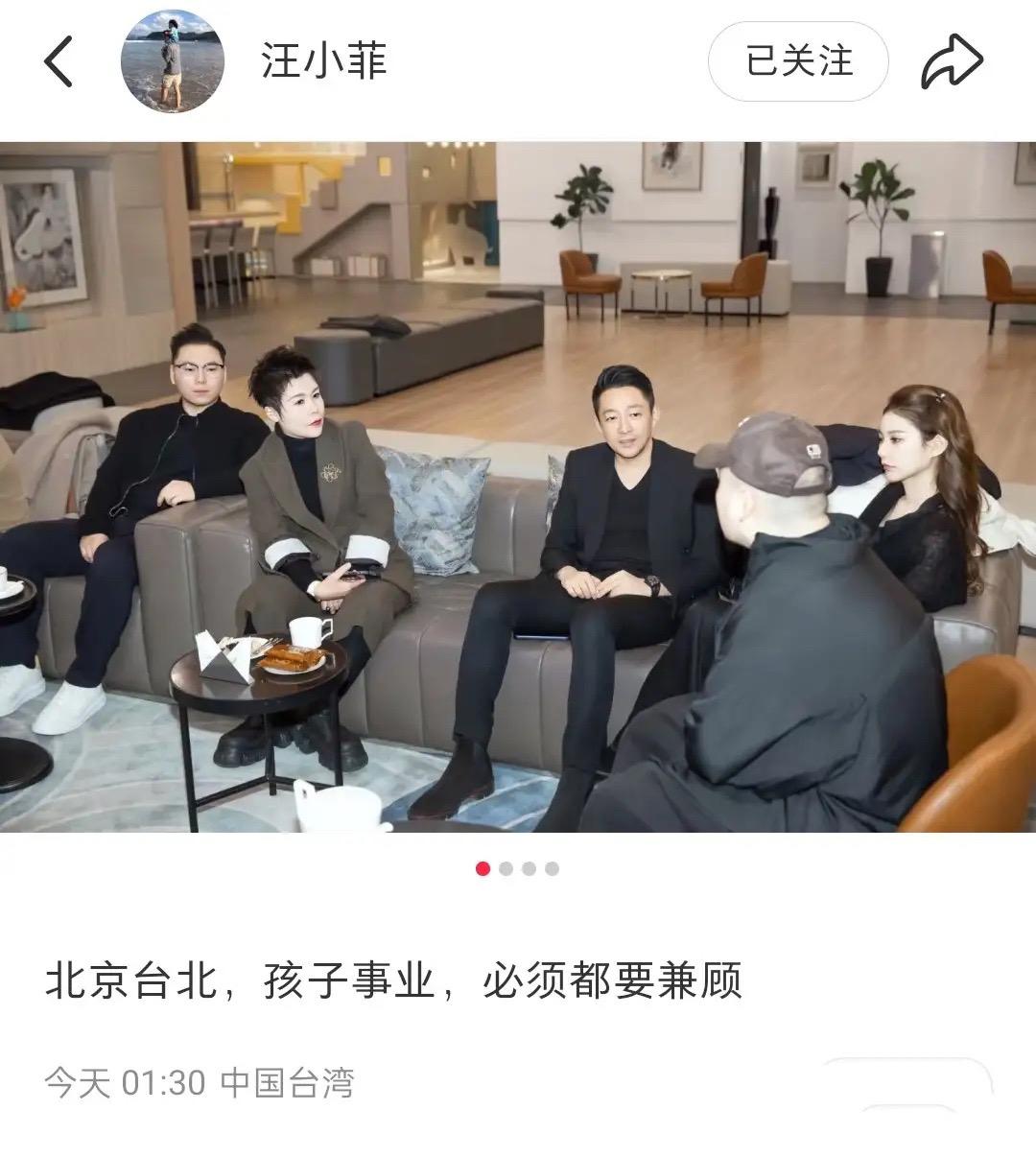Open the post photo in full view
The image size is (1036, 1157).
pos(518,487)
